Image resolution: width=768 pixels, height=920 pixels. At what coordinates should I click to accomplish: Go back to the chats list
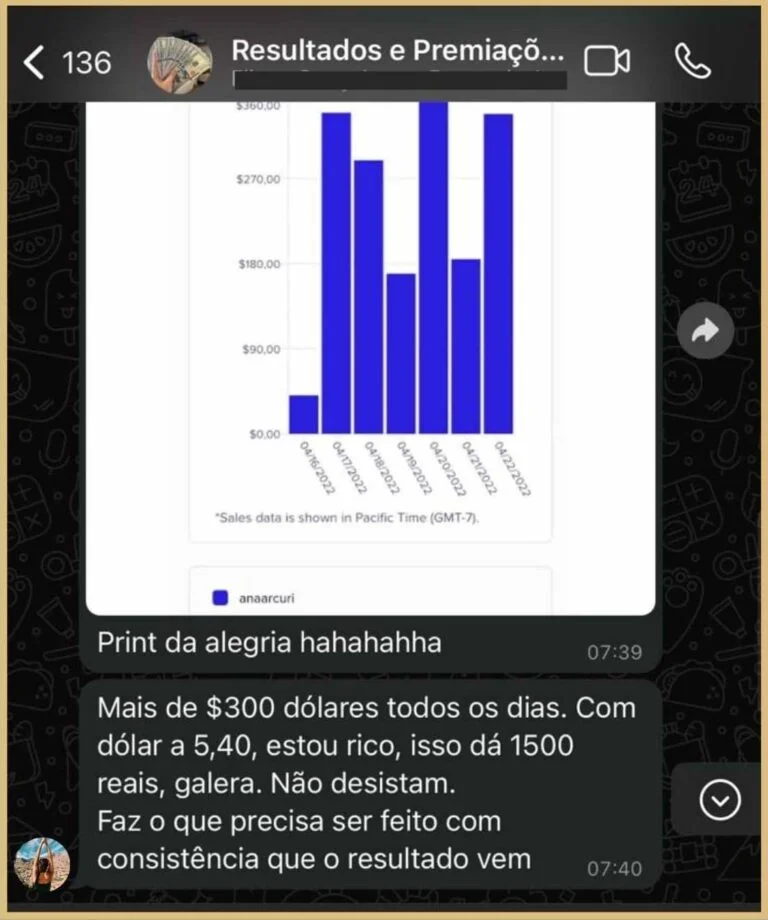point(35,63)
